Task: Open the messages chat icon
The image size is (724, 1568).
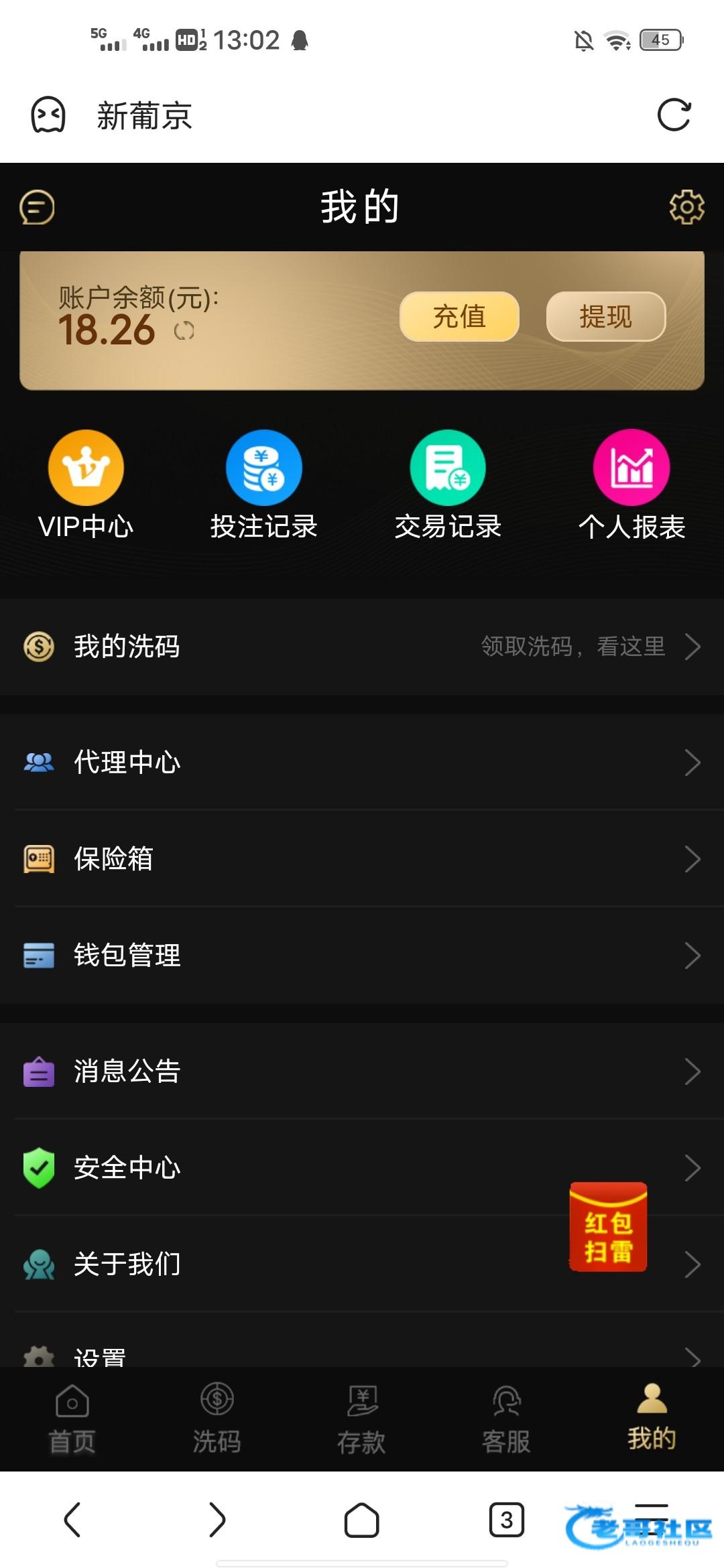Action: pos(37,207)
